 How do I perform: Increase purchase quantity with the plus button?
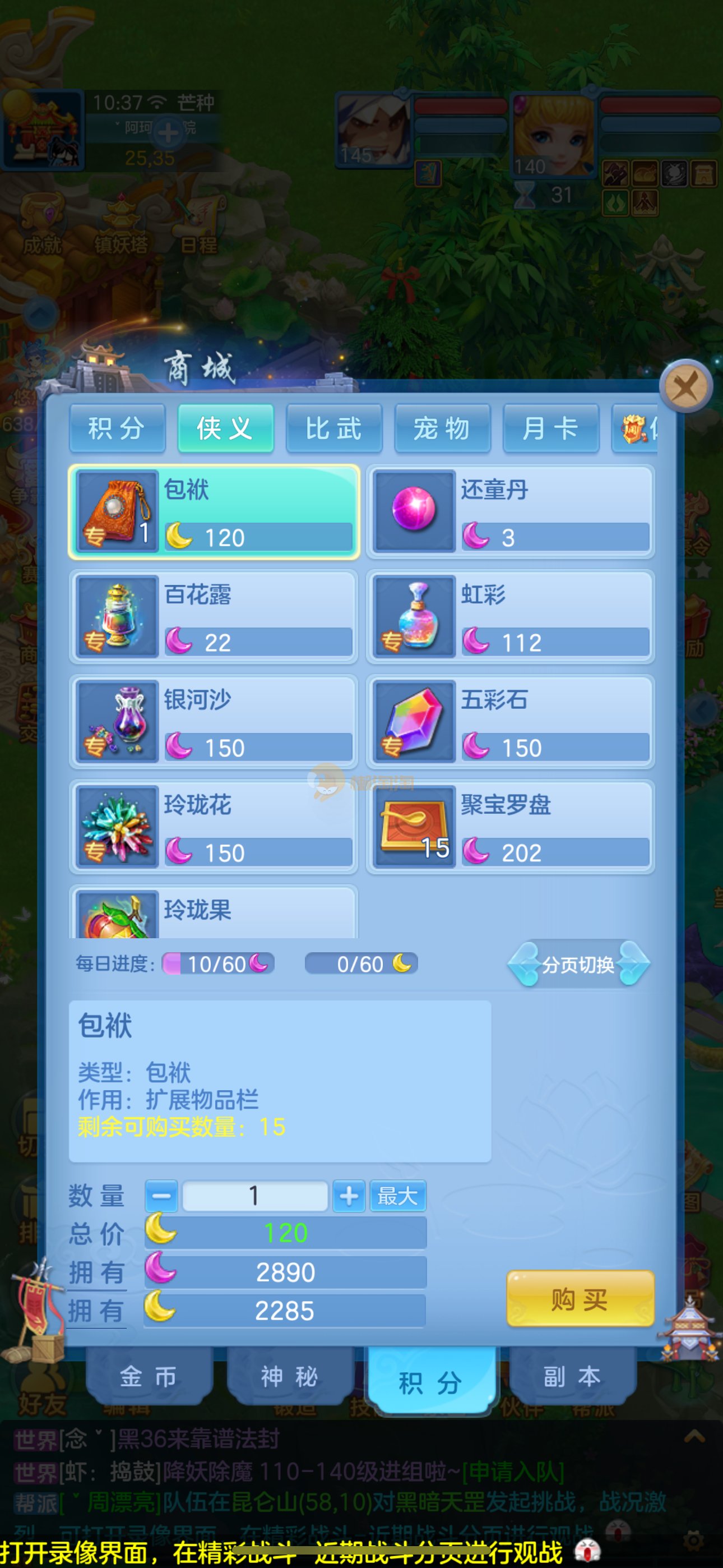[349, 1196]
